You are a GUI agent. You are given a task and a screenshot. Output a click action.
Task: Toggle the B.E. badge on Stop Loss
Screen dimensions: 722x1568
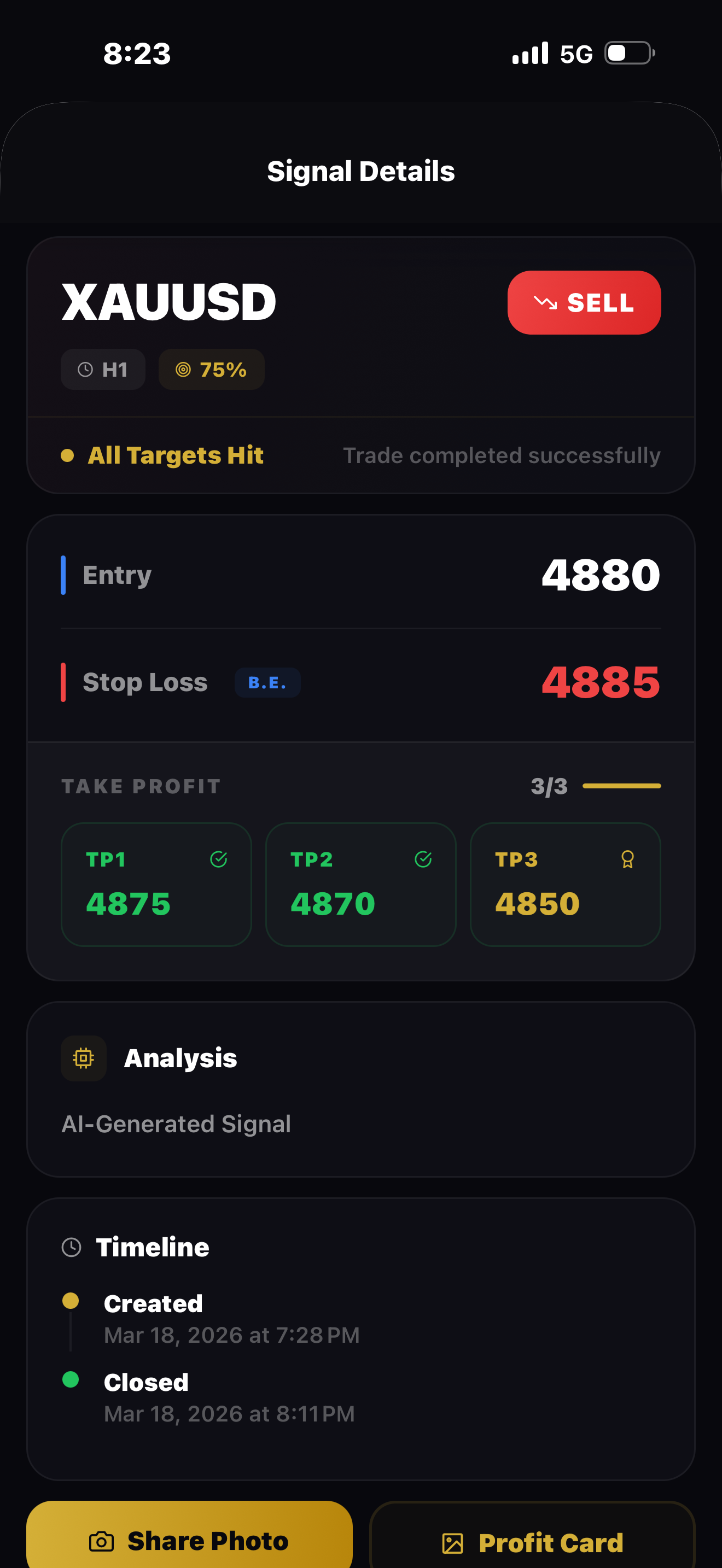click(x=267, y=682)
